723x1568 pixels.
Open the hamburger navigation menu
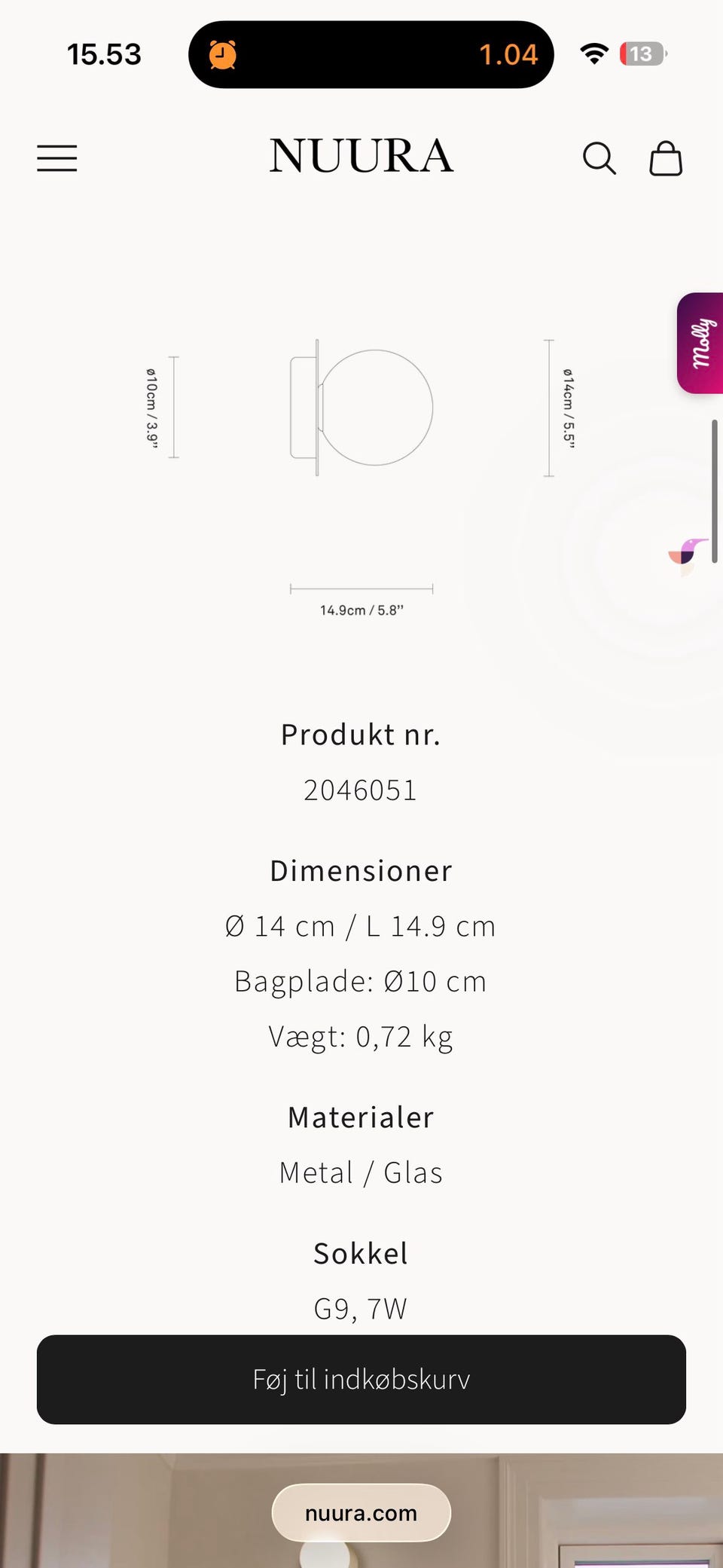56,158
